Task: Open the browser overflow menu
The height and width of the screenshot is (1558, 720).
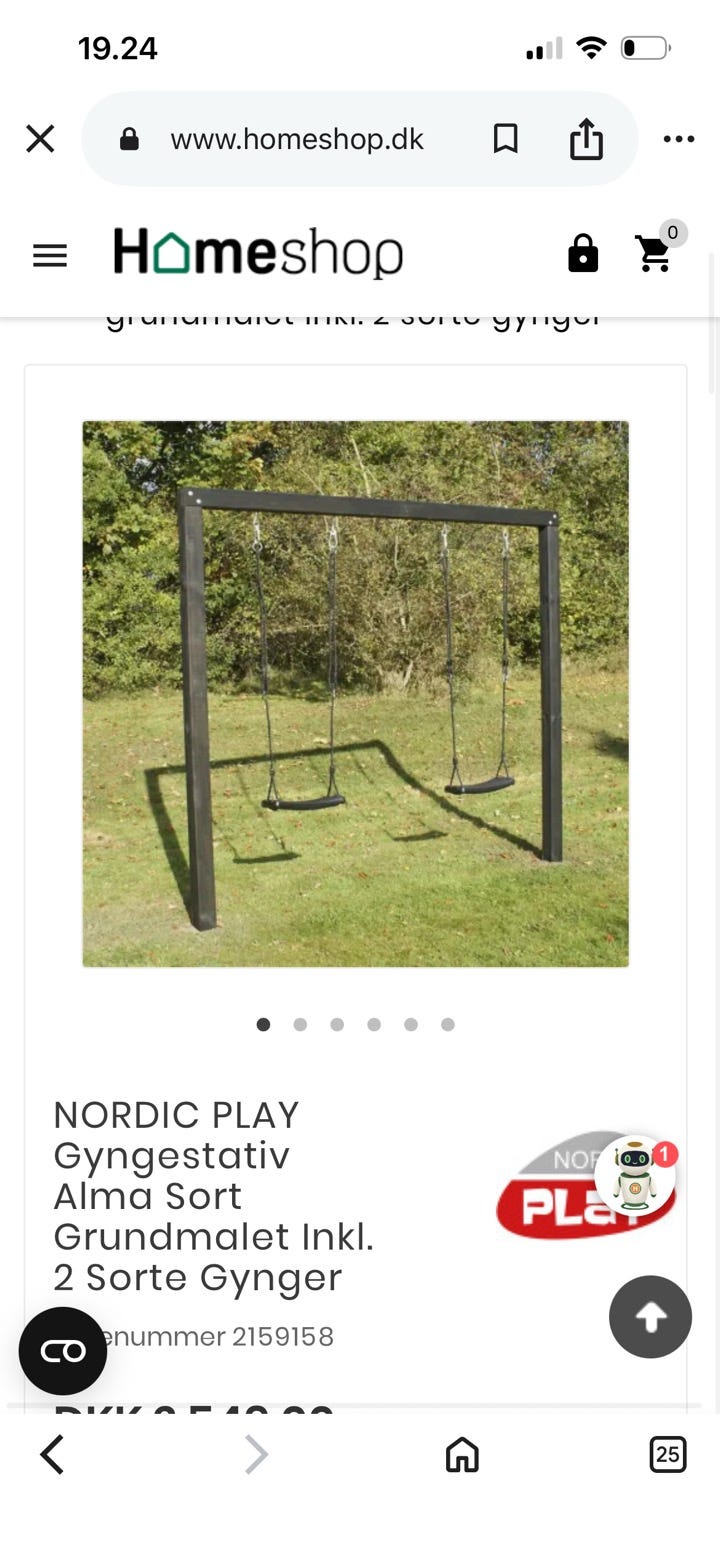Action: 679,139
